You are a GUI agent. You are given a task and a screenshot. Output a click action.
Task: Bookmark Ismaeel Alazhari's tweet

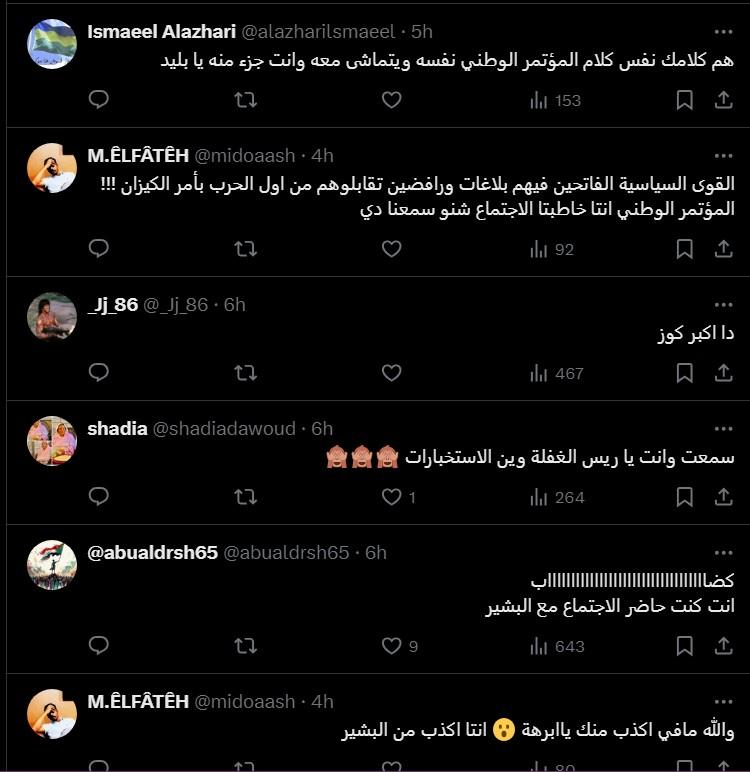(x=685, y=100)
